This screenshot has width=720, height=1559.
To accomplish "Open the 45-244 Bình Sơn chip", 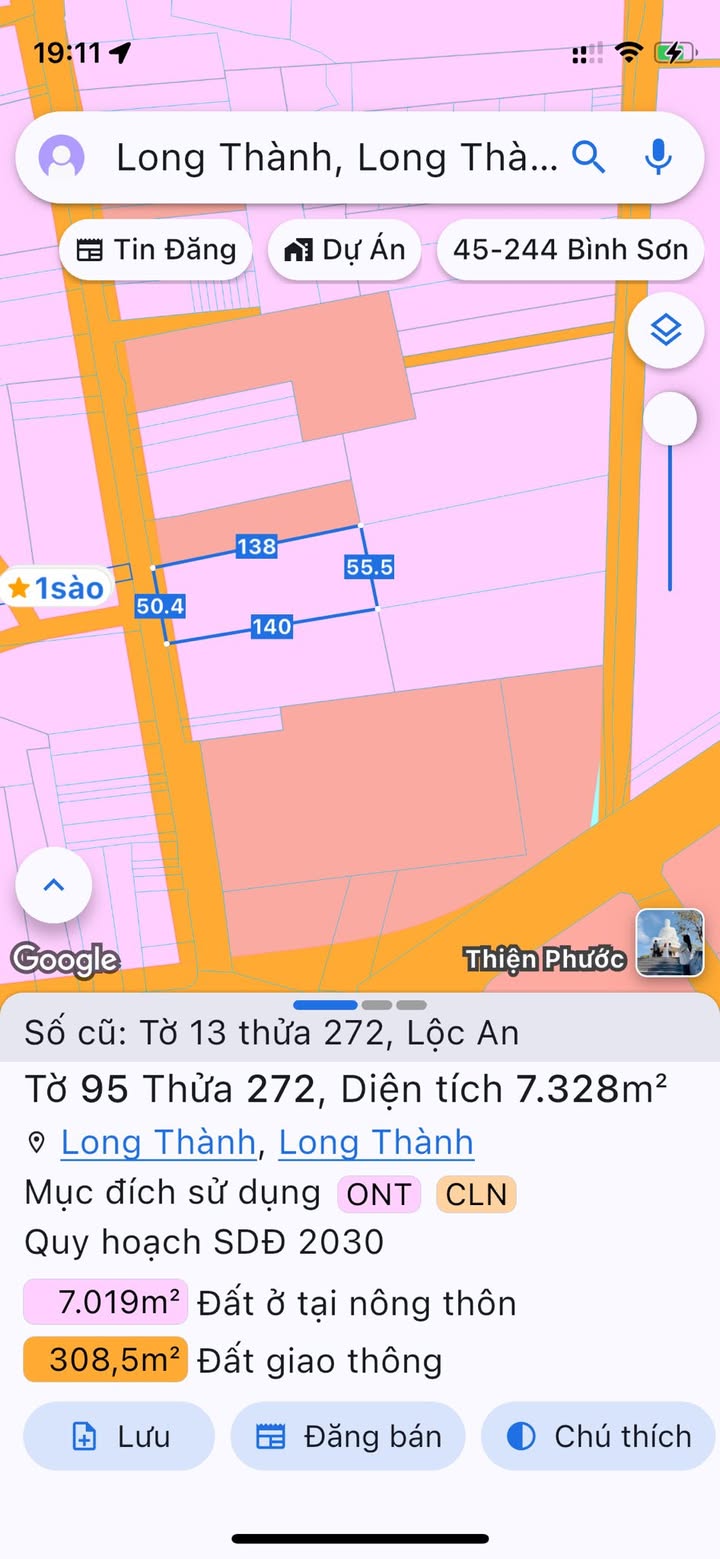I will click(x=570, y=249).
